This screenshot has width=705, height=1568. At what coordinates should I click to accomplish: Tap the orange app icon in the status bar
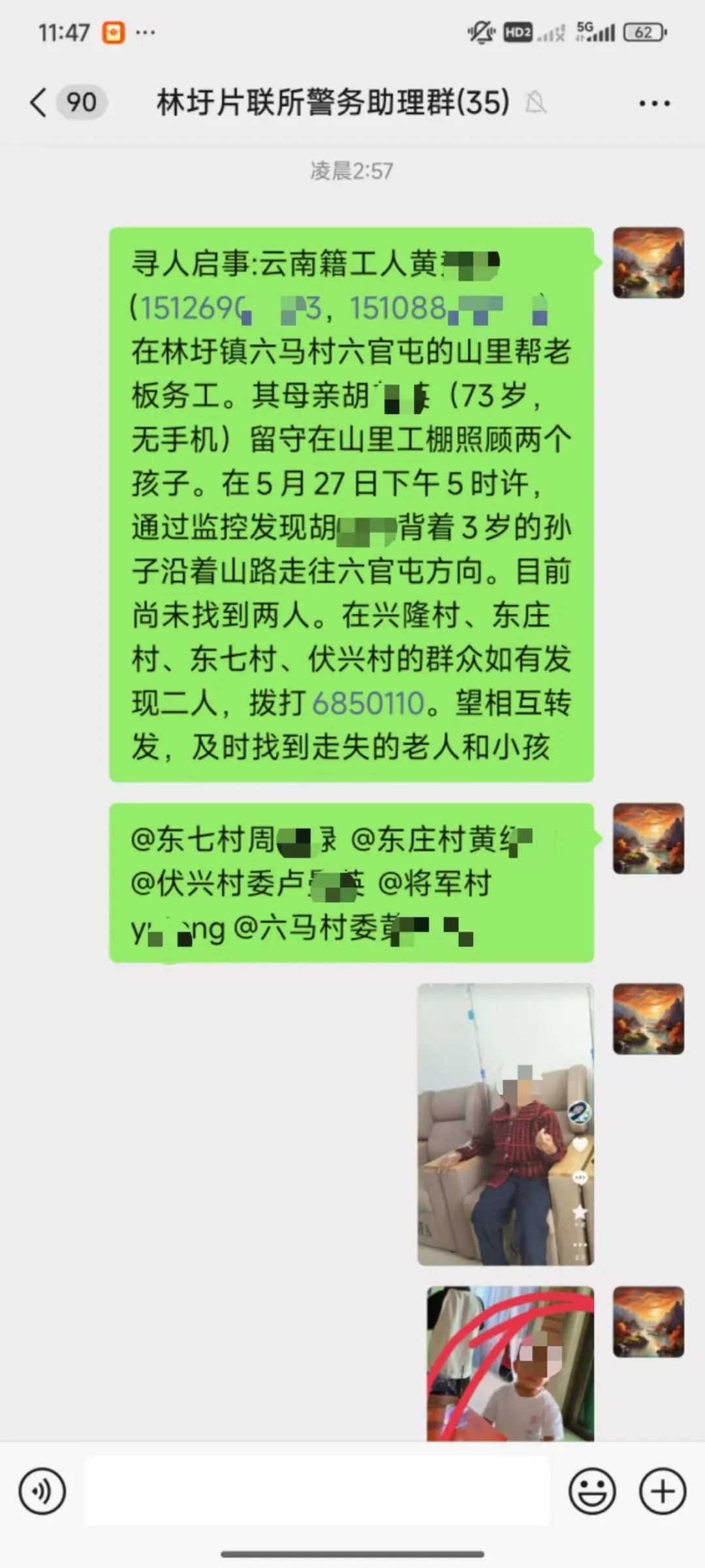tap(112, 31)
